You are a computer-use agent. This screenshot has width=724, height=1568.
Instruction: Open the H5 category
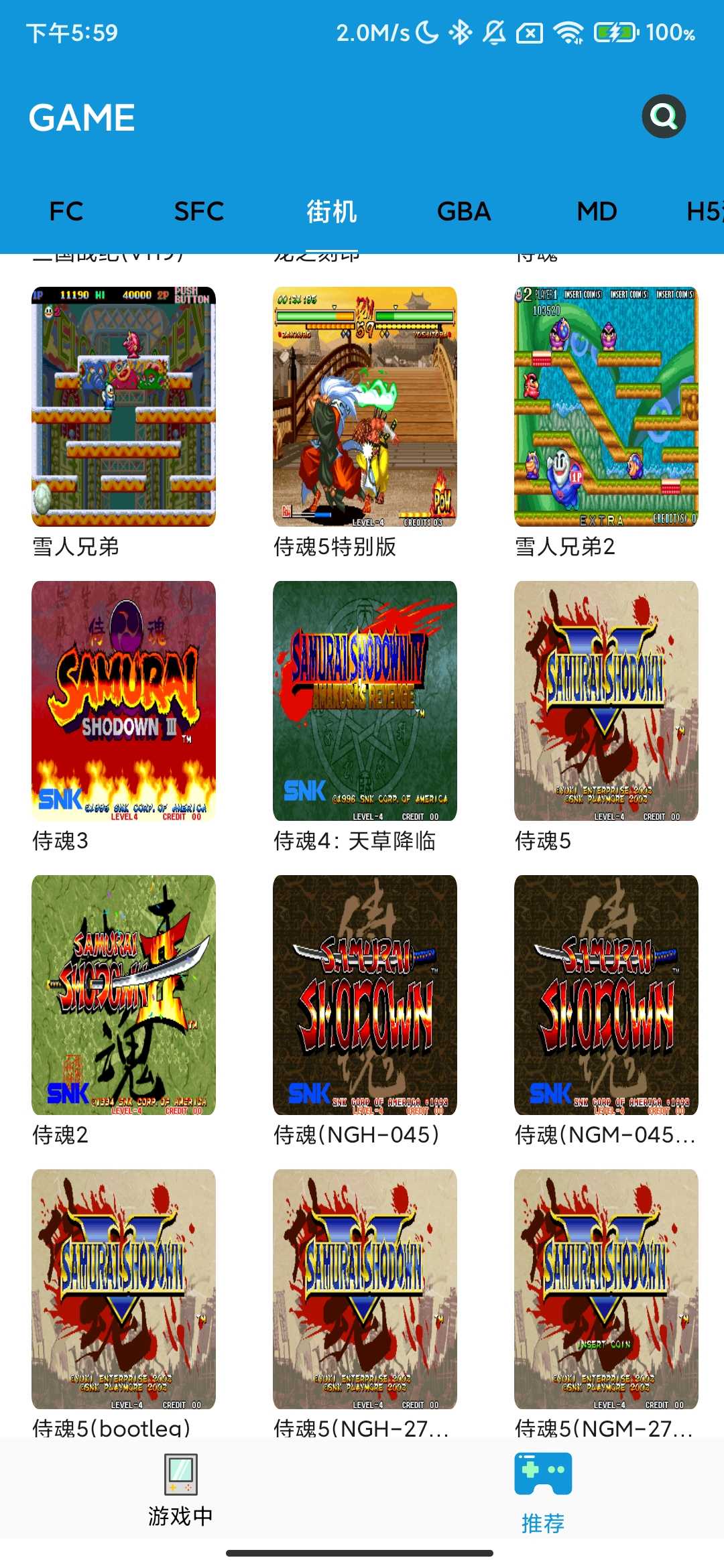705,211
